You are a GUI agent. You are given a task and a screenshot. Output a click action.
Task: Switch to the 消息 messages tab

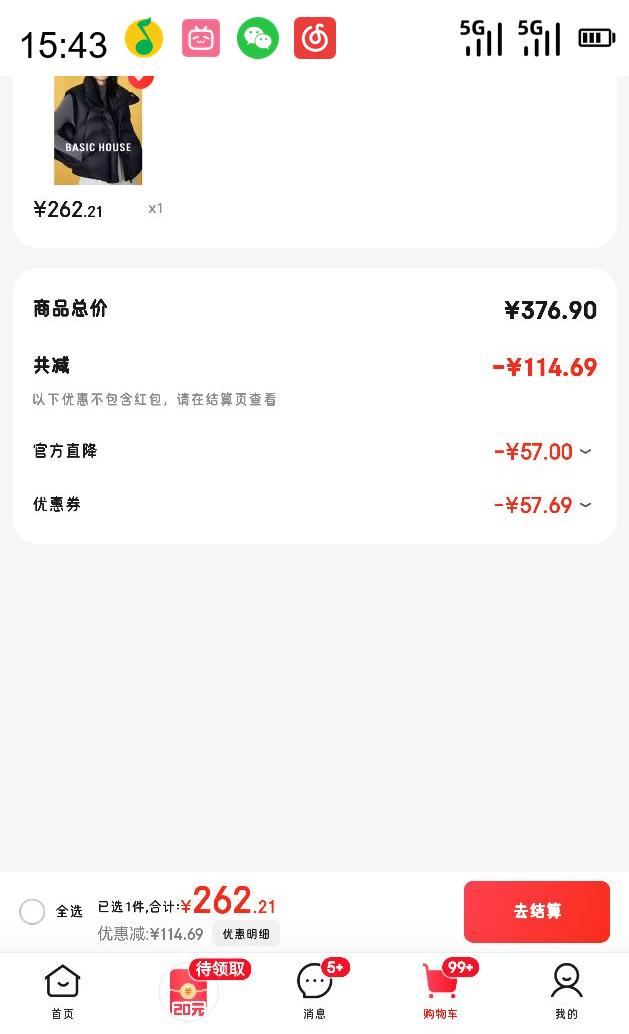(x=315, y=991)
